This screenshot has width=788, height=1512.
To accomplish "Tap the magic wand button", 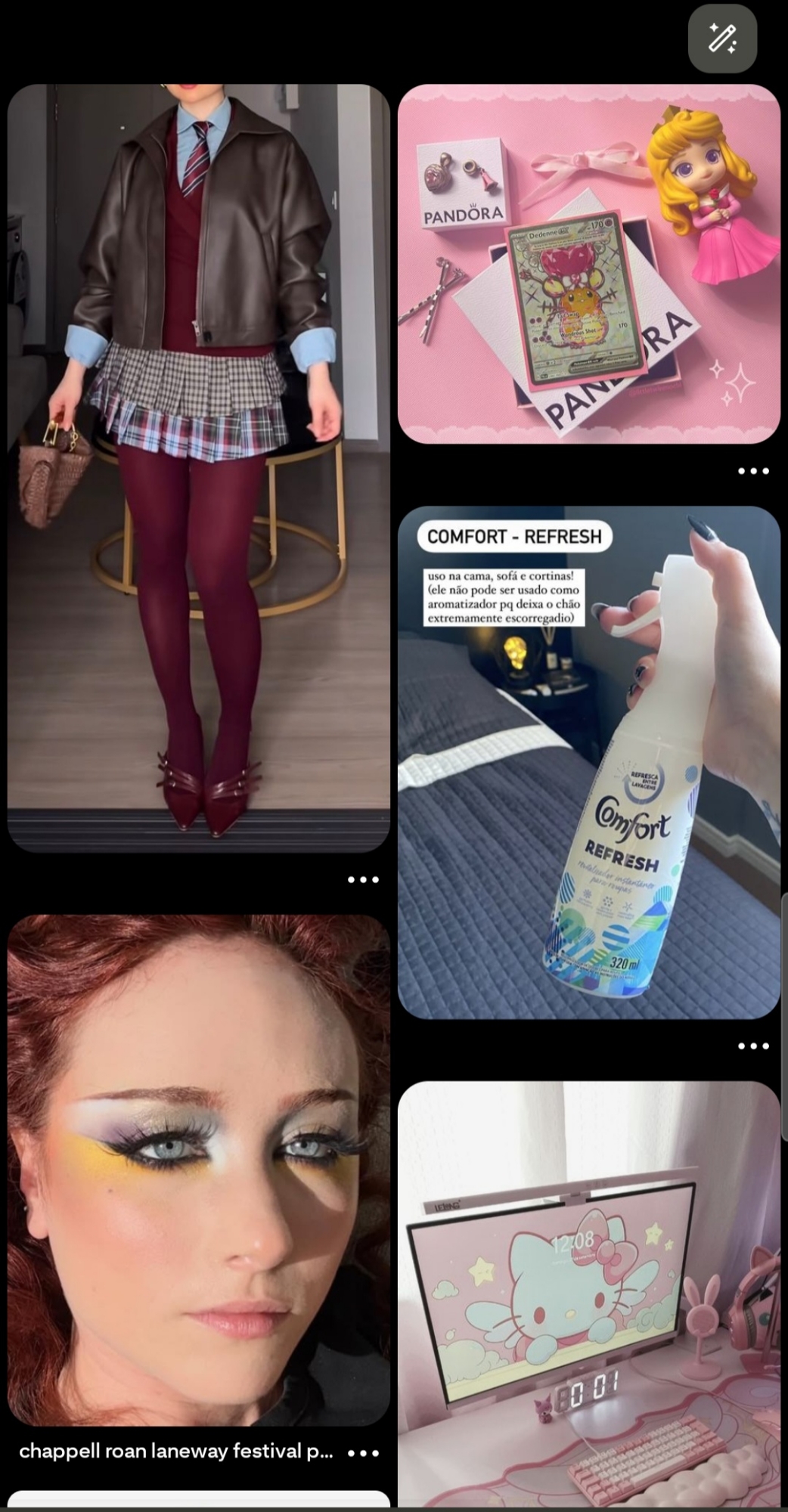I will (721, 38).
